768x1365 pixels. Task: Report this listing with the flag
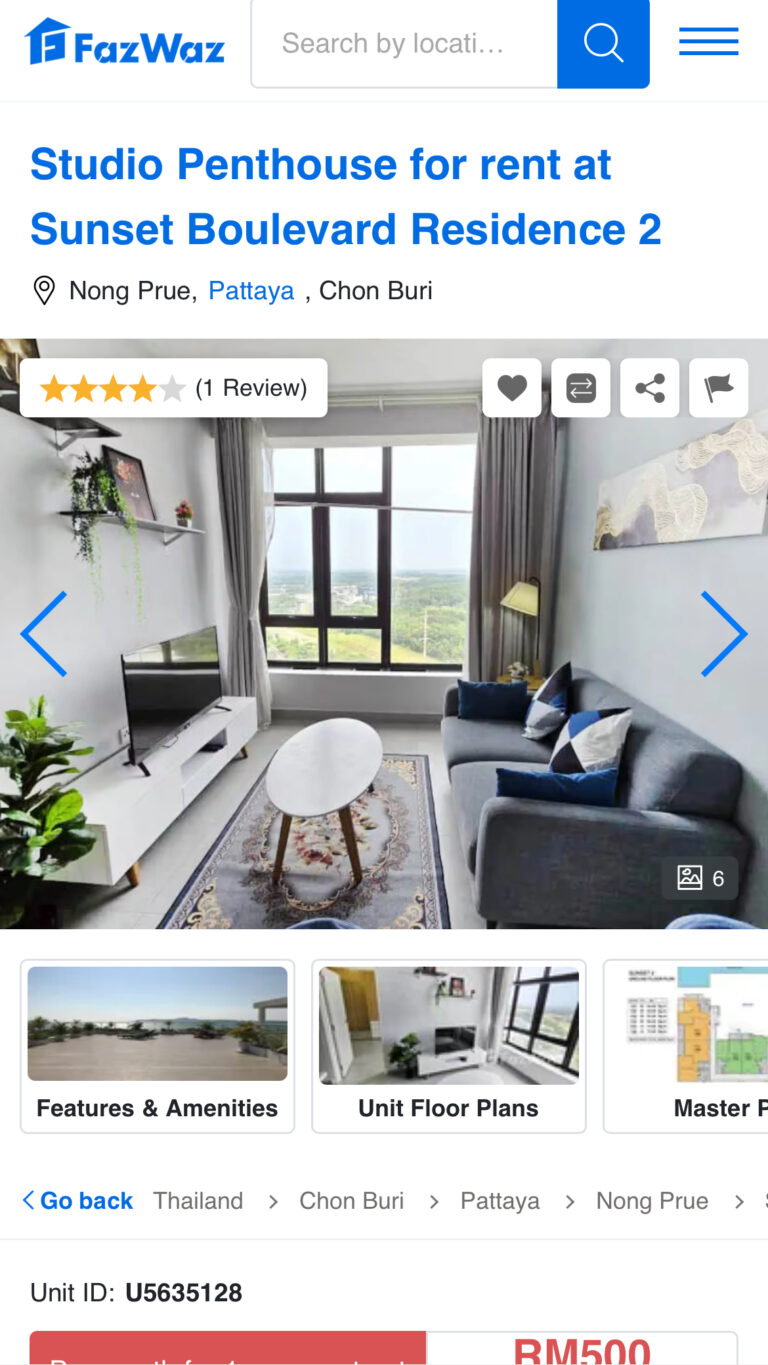pos(718,388)
